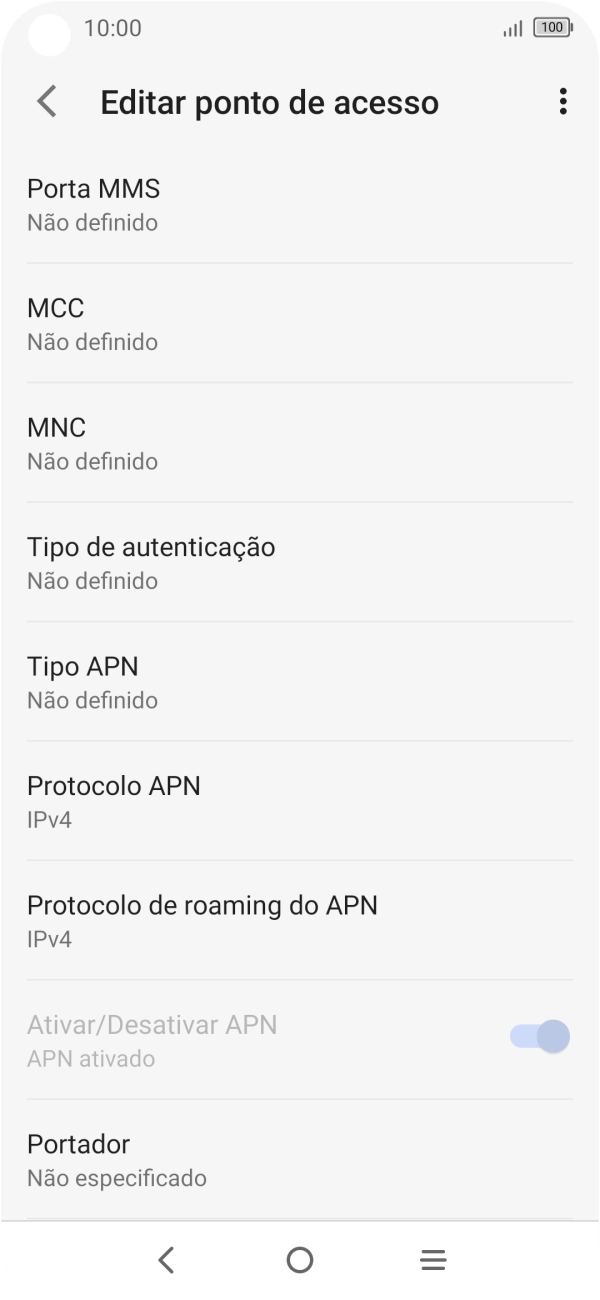Change Protocolo APN from IPv4
Viewport: 600px width, 1300px height.
[300, 801]
